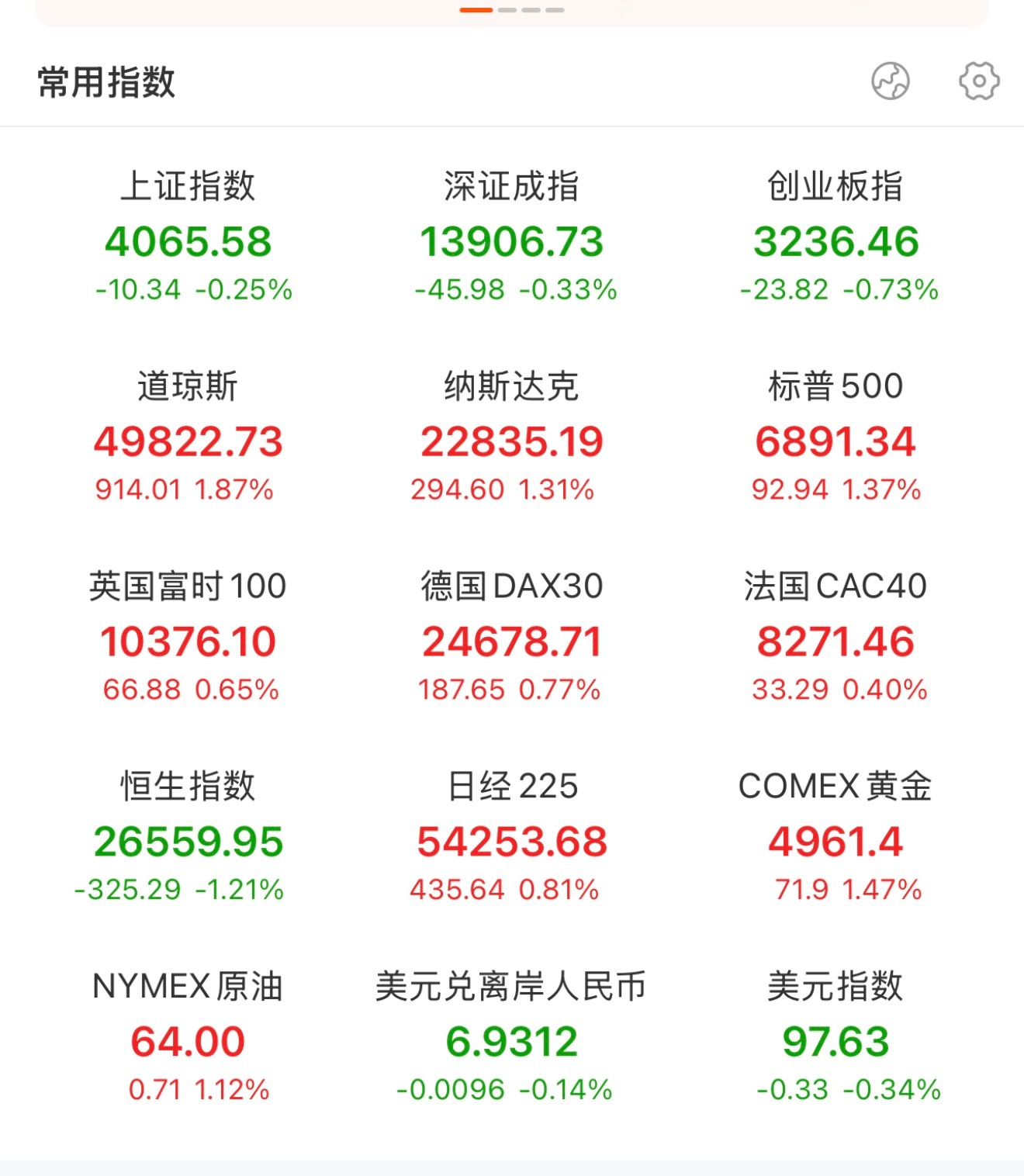Viewport: 1024px width, 1176px height.
Task: Open the COMEX 黄金 quote
Action: click(x=835, y=838)
